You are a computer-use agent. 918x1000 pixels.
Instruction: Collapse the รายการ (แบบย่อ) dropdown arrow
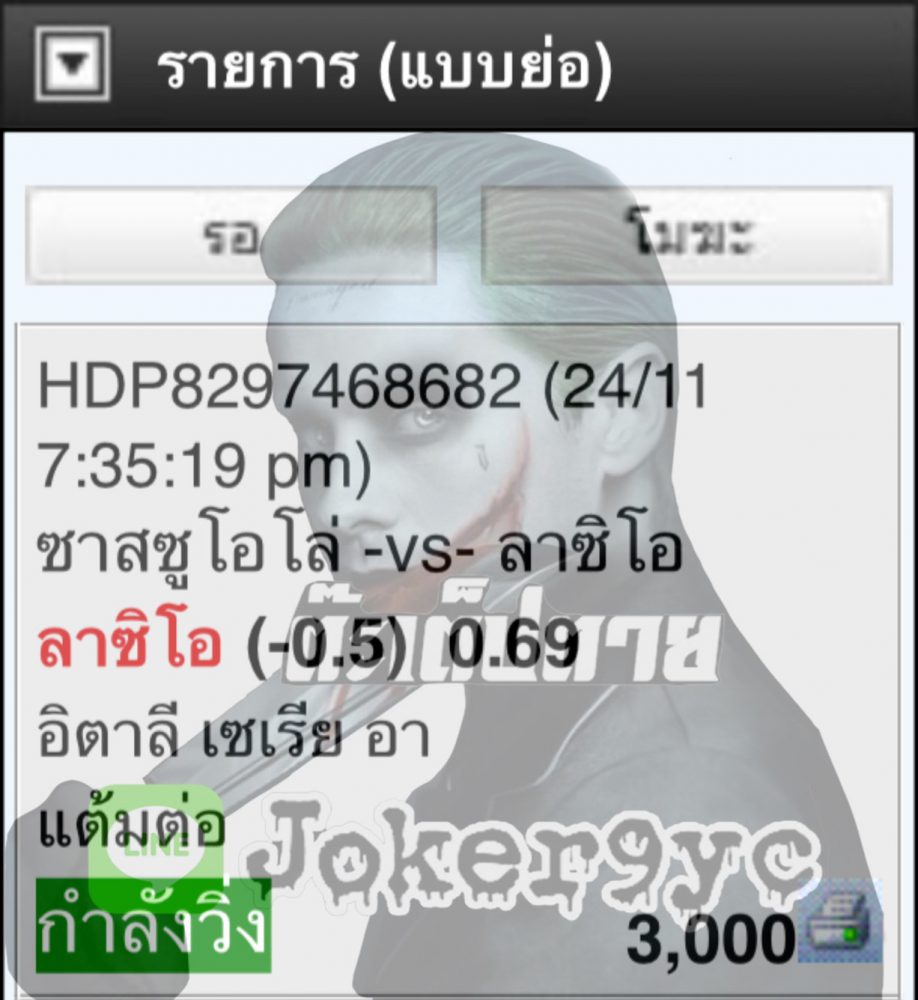click(x=71, y=64)
